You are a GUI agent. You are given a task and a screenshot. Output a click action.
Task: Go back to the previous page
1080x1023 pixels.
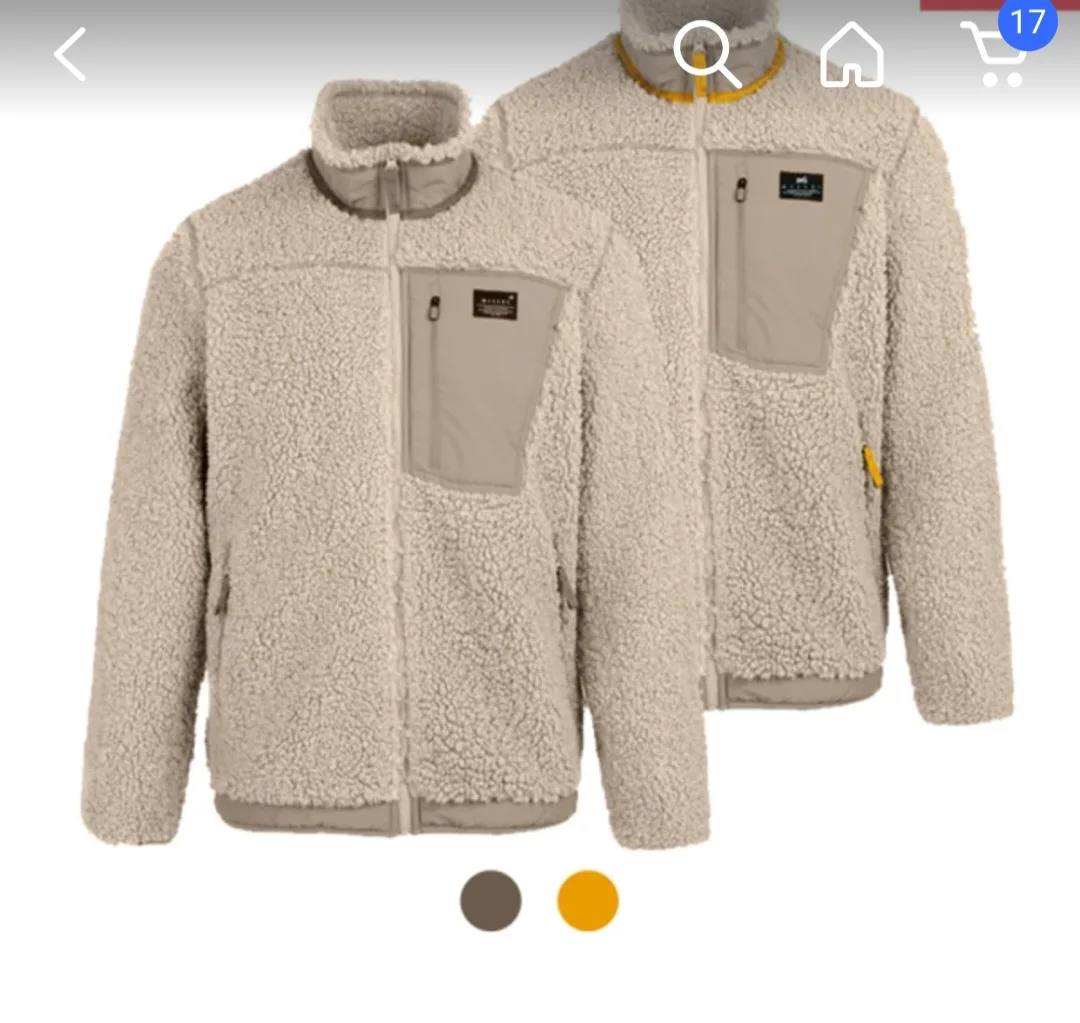70,54
